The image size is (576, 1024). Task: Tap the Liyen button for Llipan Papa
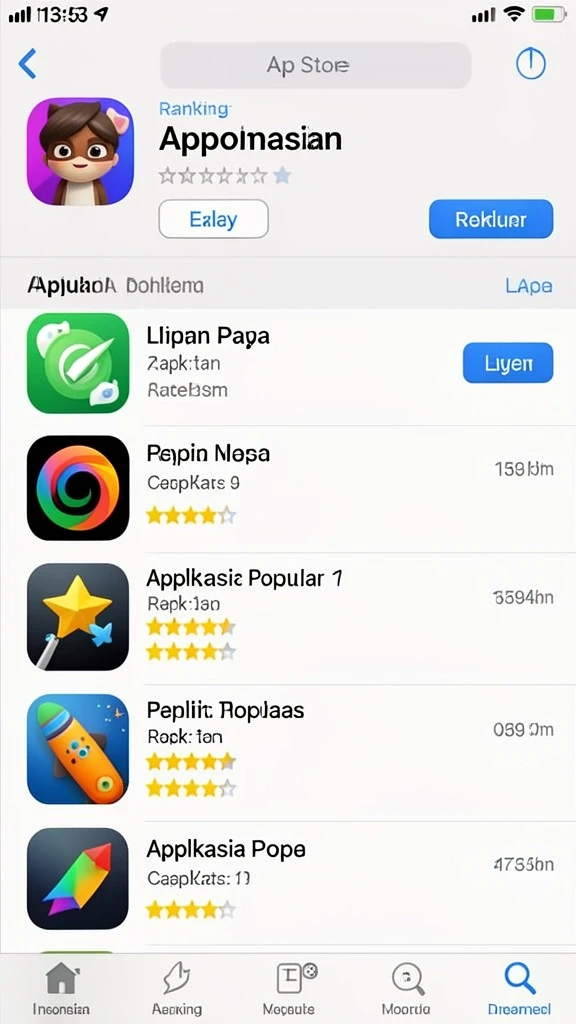508,363
